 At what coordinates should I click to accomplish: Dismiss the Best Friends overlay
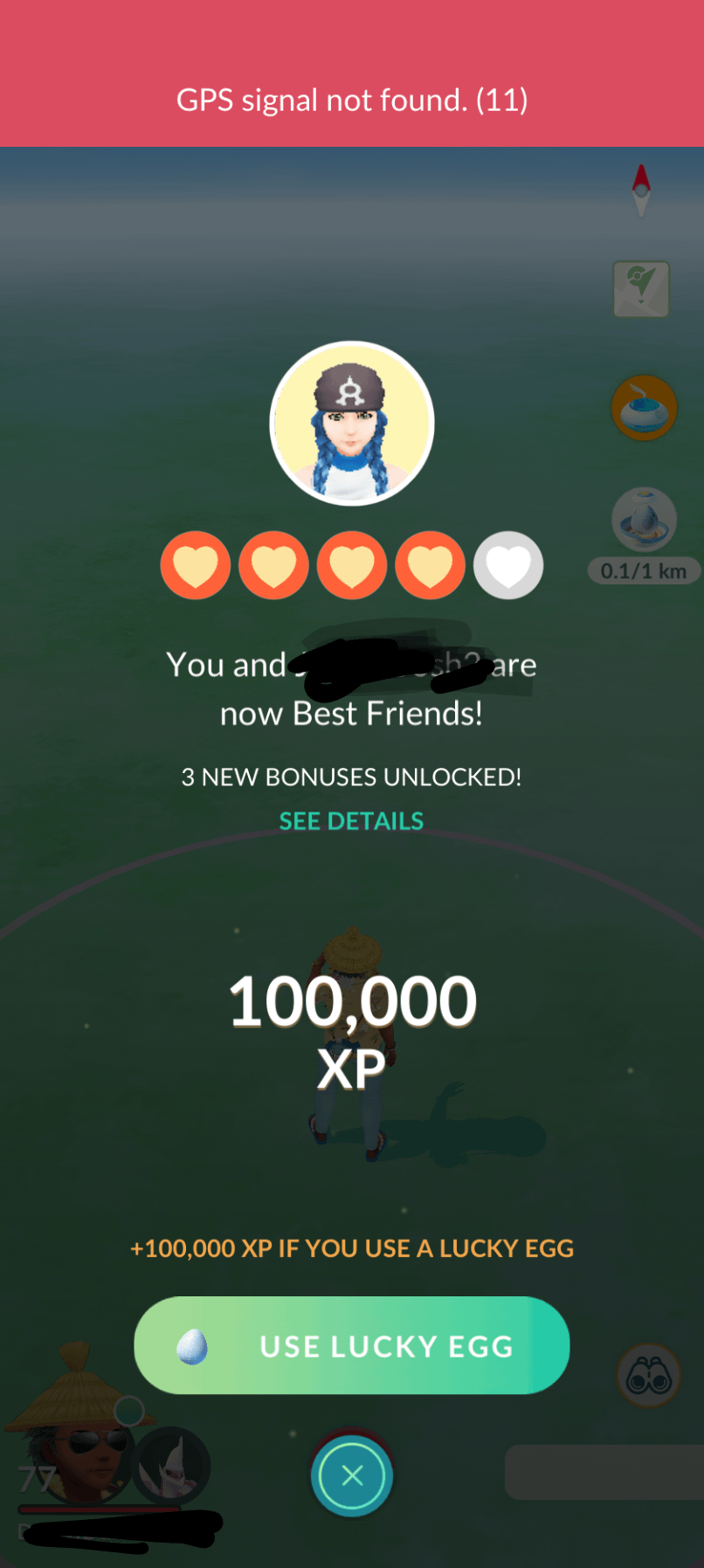(352, 1475)
